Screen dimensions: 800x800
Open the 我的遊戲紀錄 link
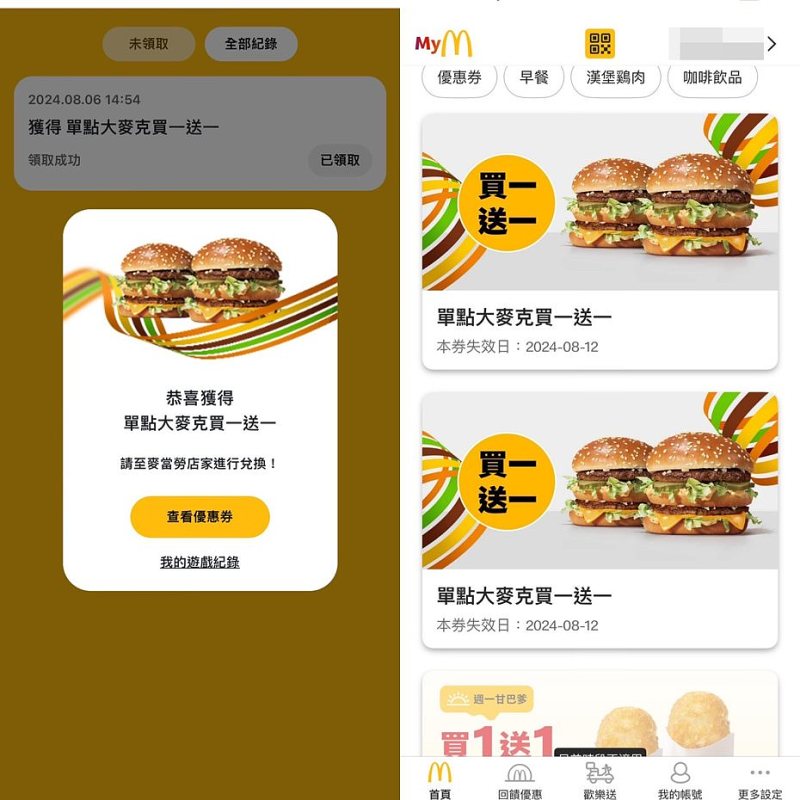[200, 563]
